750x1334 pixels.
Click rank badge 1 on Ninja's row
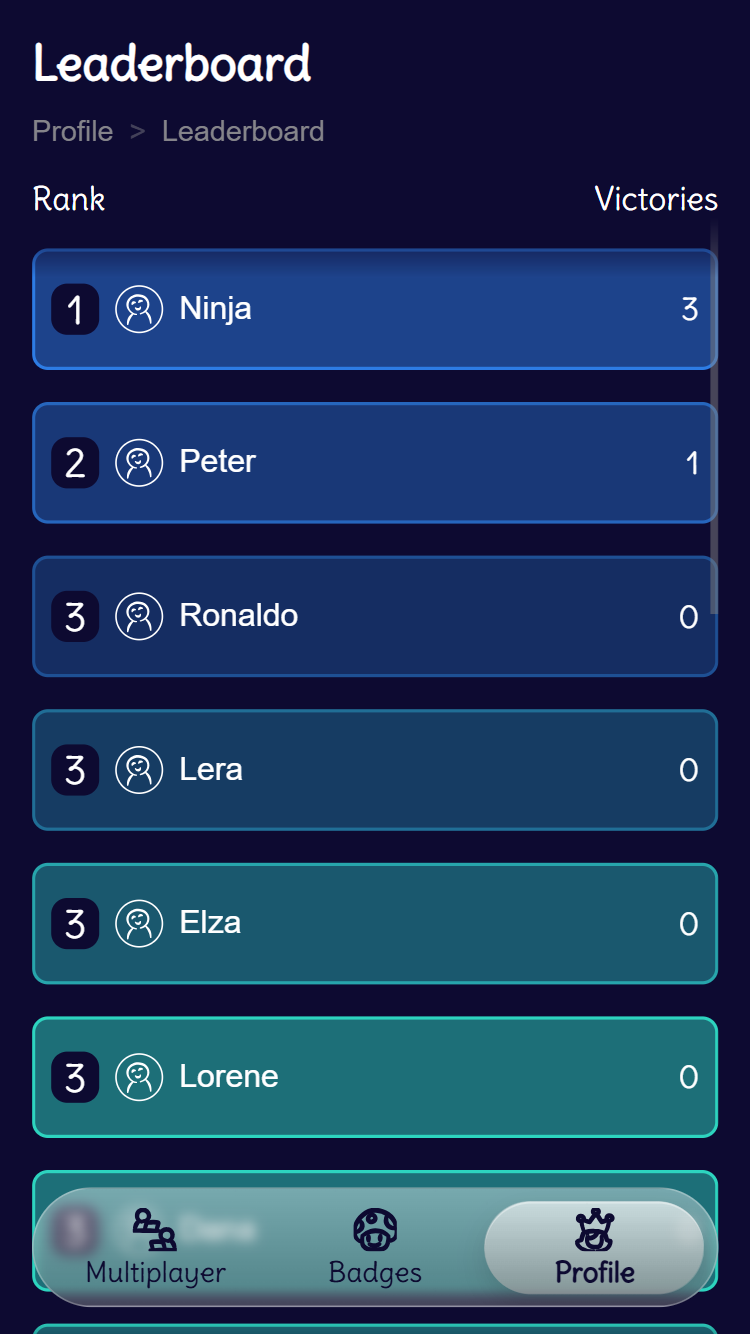click(x=74, y=309)
